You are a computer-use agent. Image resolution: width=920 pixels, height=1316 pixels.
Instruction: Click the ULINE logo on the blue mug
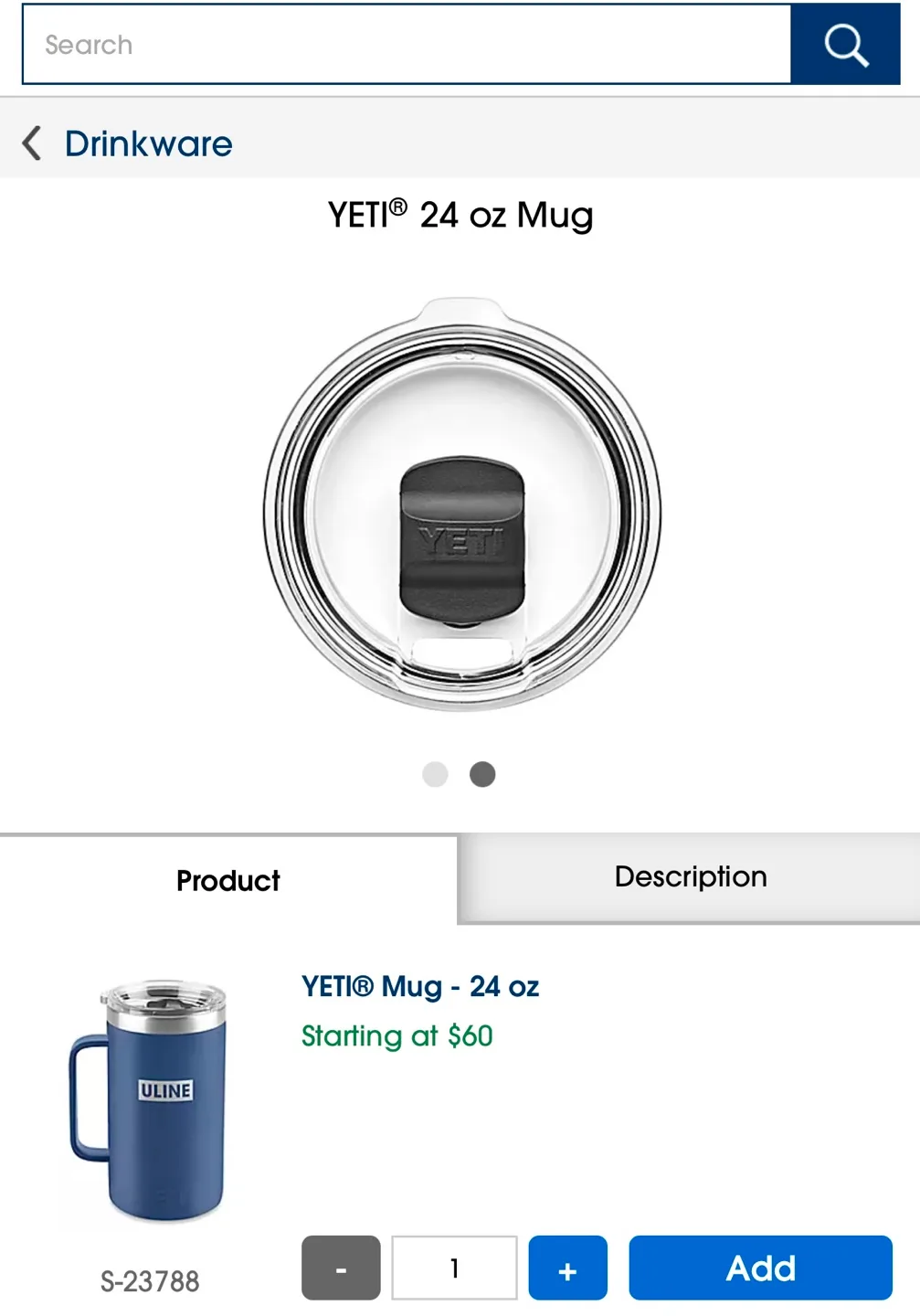[x=165, y=1088]
